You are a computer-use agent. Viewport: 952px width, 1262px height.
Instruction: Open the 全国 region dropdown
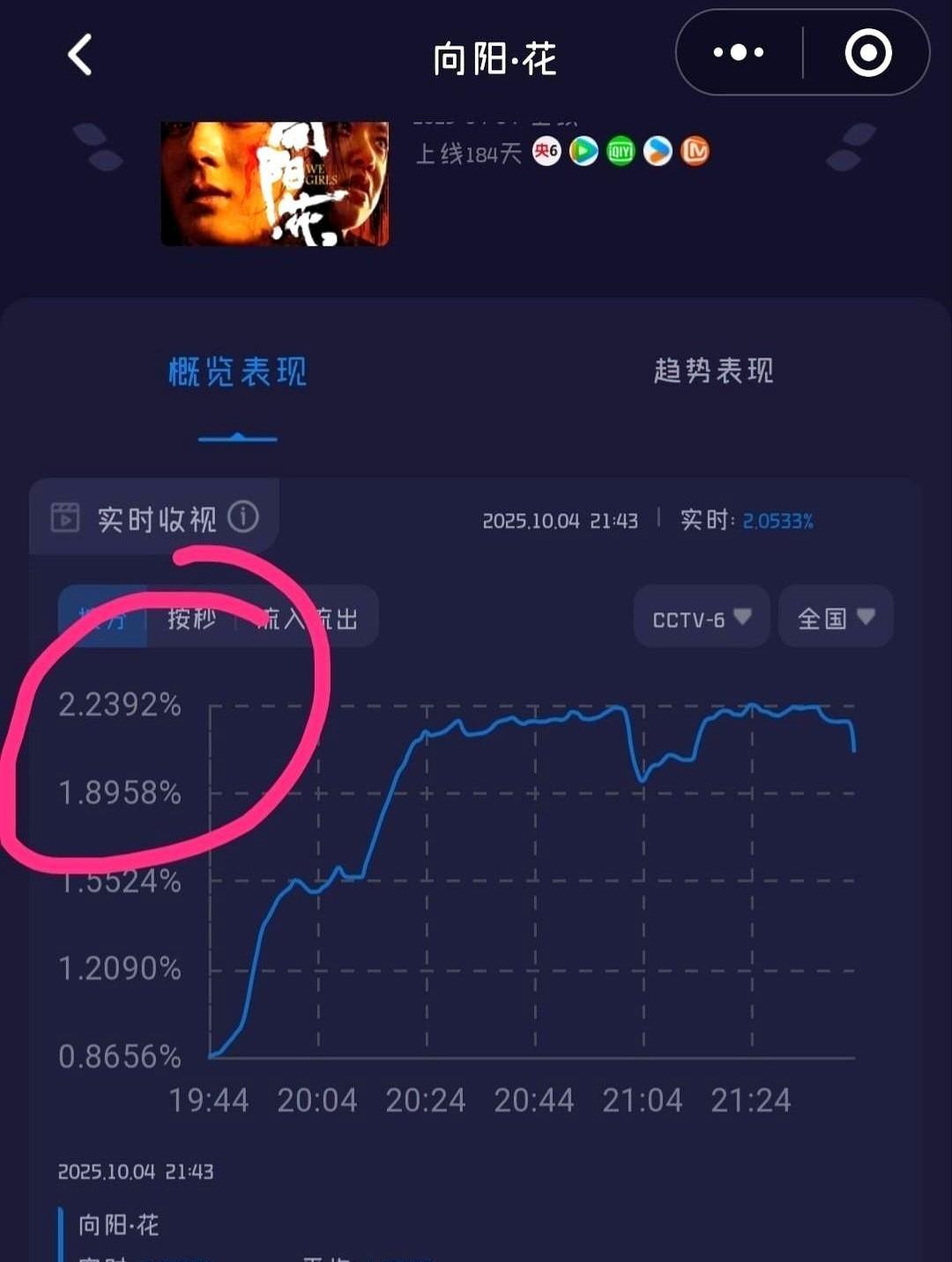835,618
